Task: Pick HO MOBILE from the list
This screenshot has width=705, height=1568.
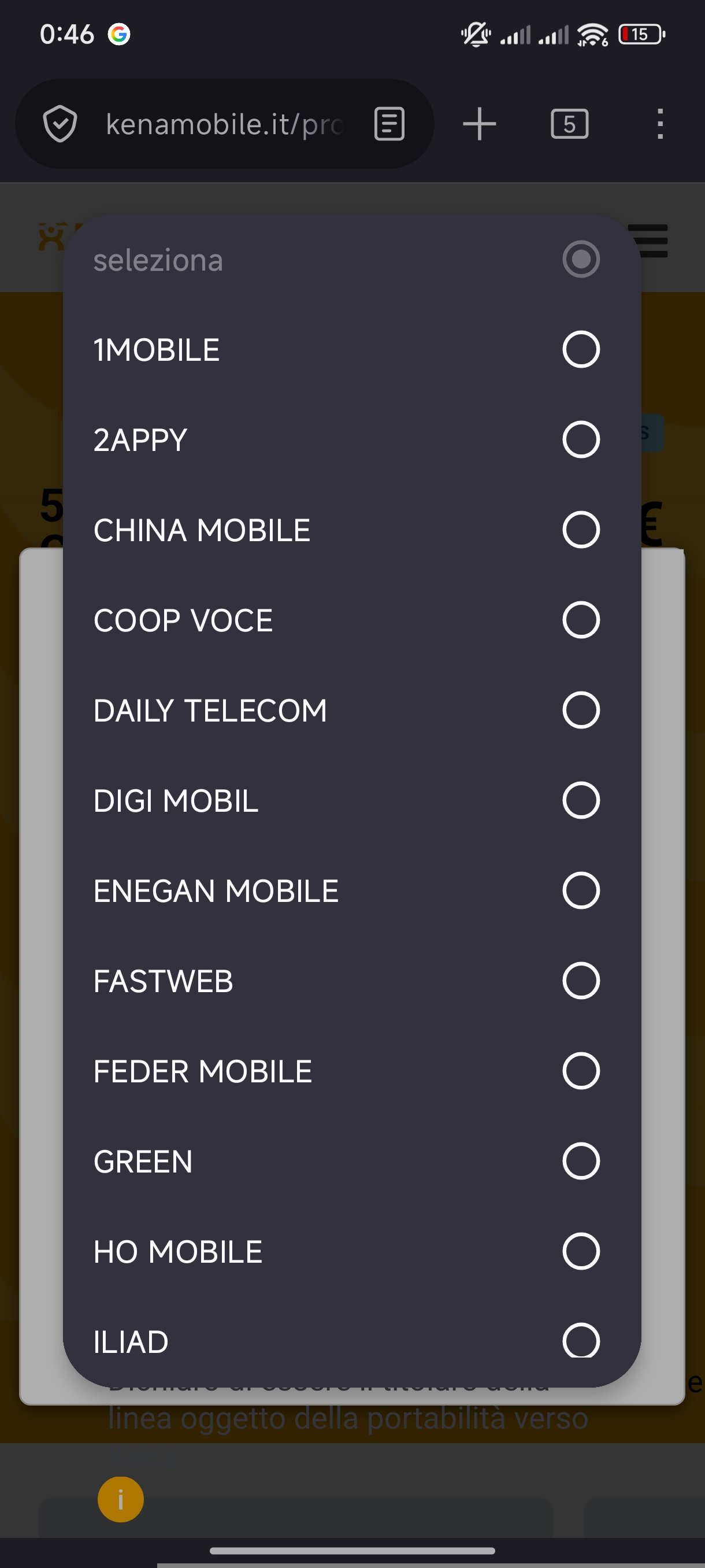Action: point(351,1250)
